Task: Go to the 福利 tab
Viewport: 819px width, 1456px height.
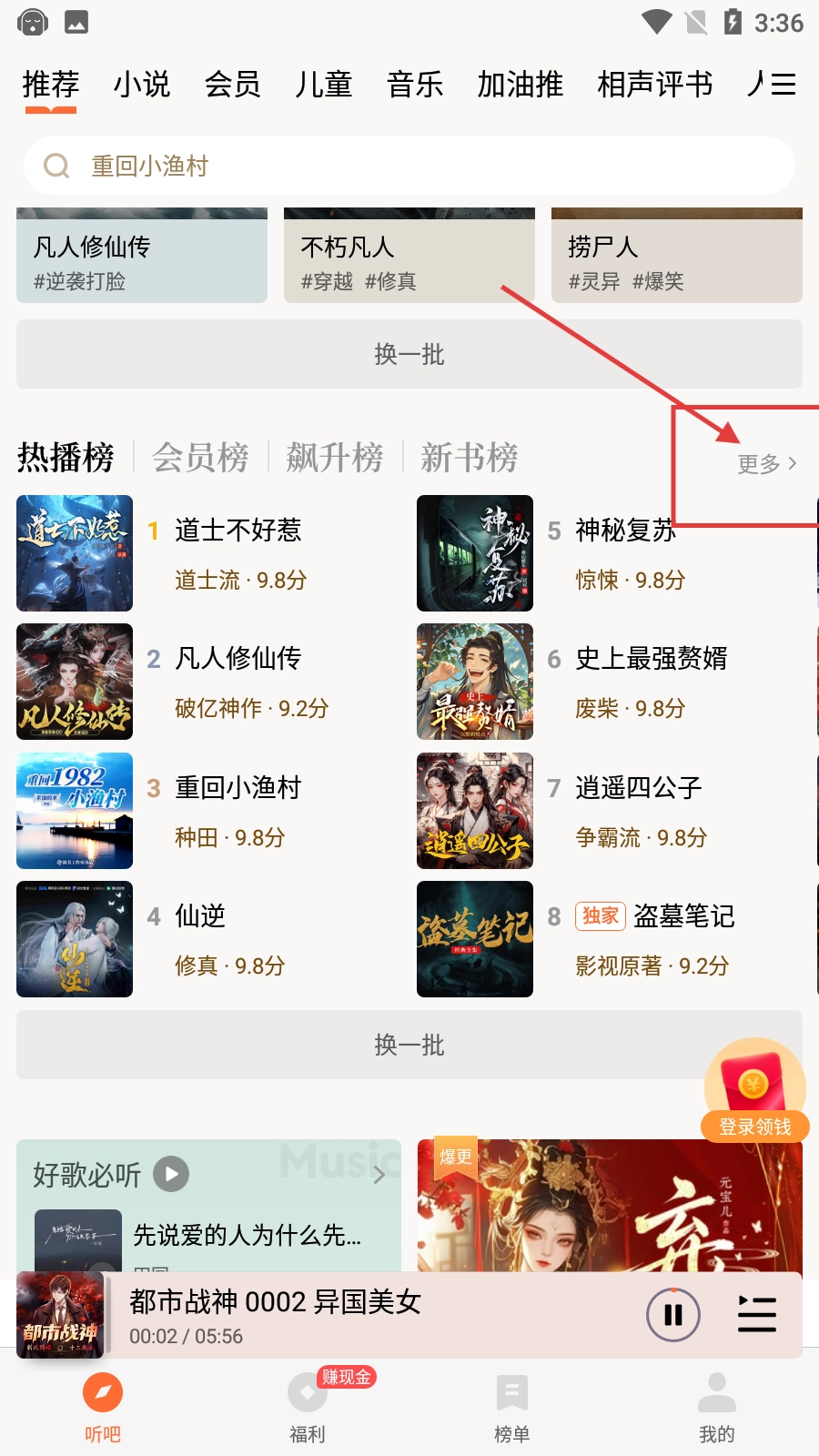Action: 308,1406
